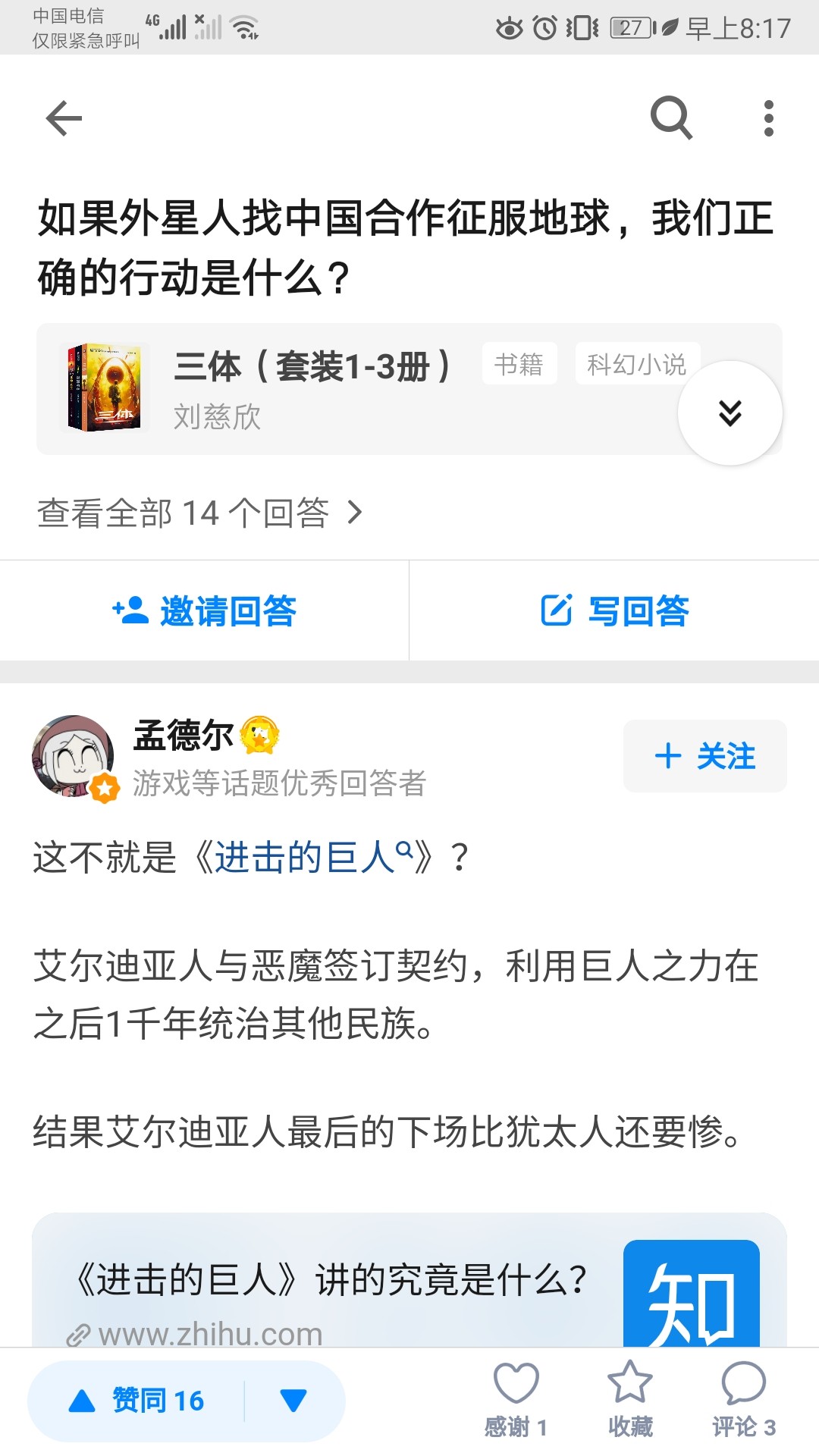Image resolution: width=819 pixels, height=1456 pixels.
Task: Downvote the answer with down arrow
Action: (x=293, y=1401)
